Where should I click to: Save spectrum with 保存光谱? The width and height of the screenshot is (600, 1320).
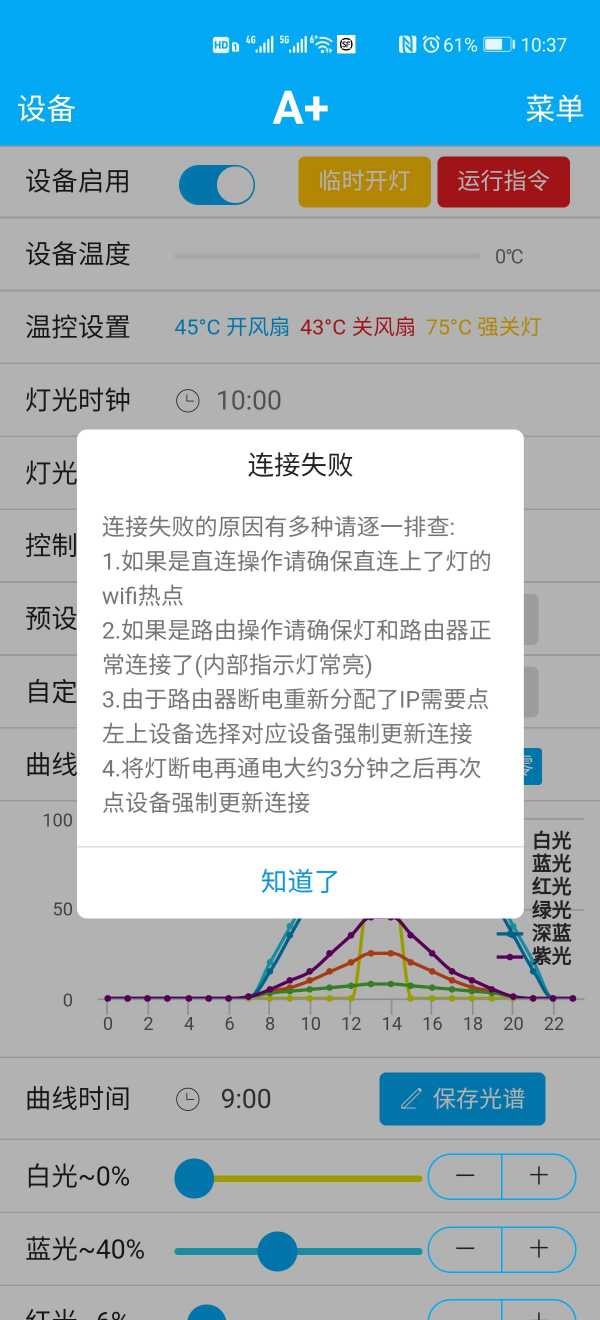pyautogui.click(x=462, y=1099)
